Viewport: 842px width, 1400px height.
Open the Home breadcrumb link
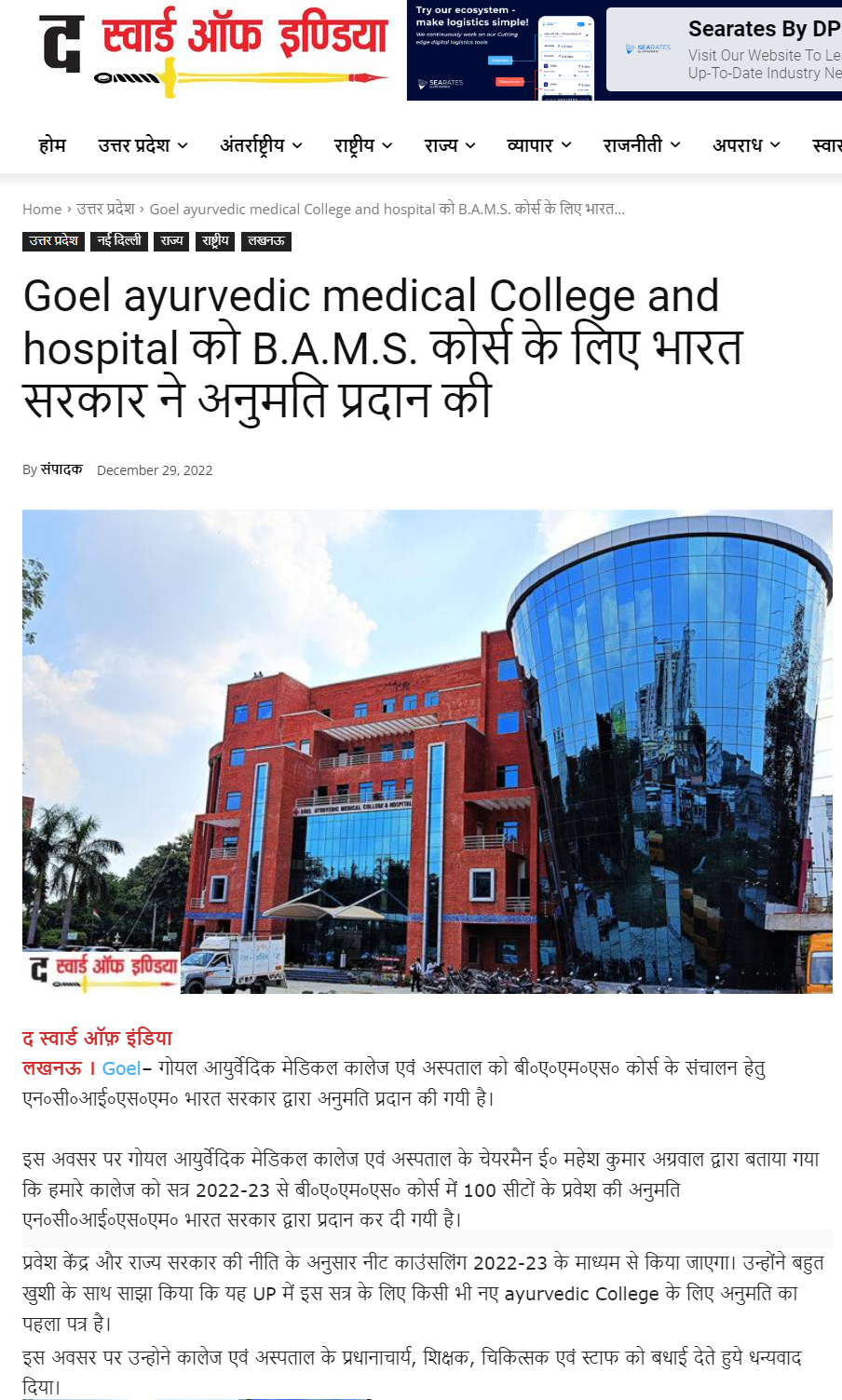(x=42, y=209)
